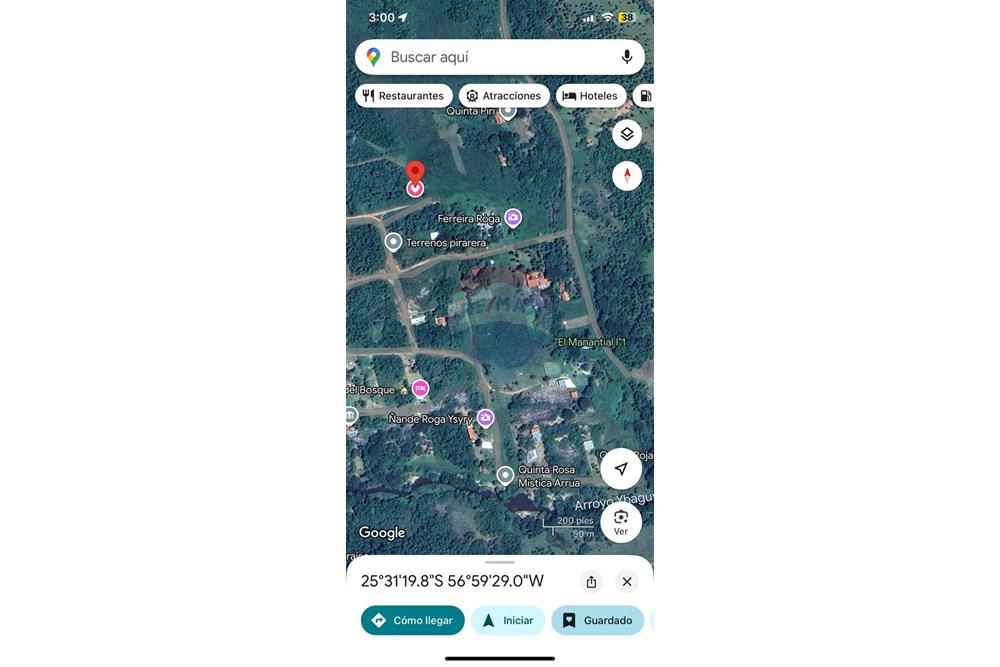Open the Terrenos pirarera map marker
The image size is (1000, 667).
click(x=394, y=242)
